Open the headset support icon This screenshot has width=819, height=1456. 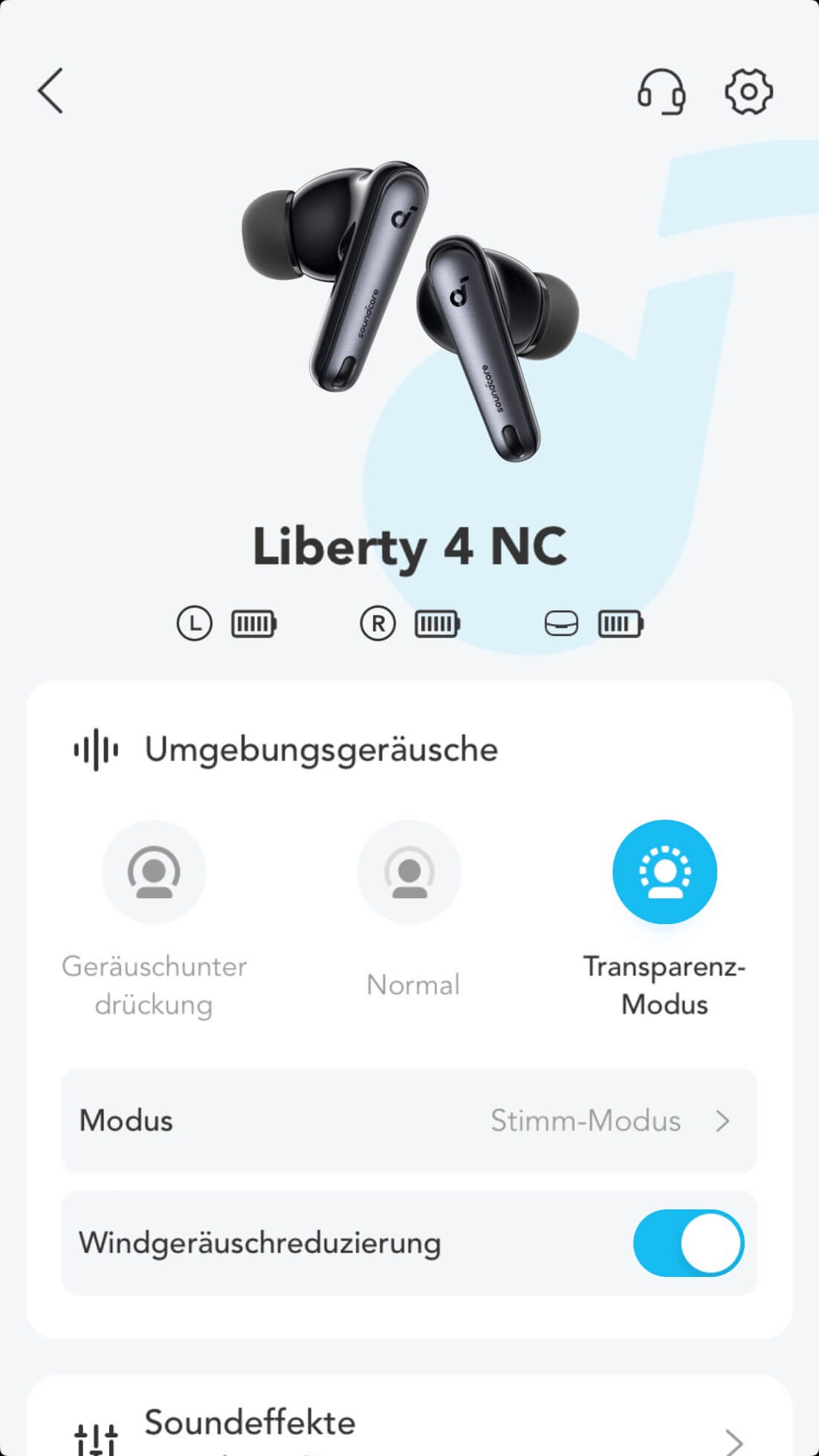661,91
